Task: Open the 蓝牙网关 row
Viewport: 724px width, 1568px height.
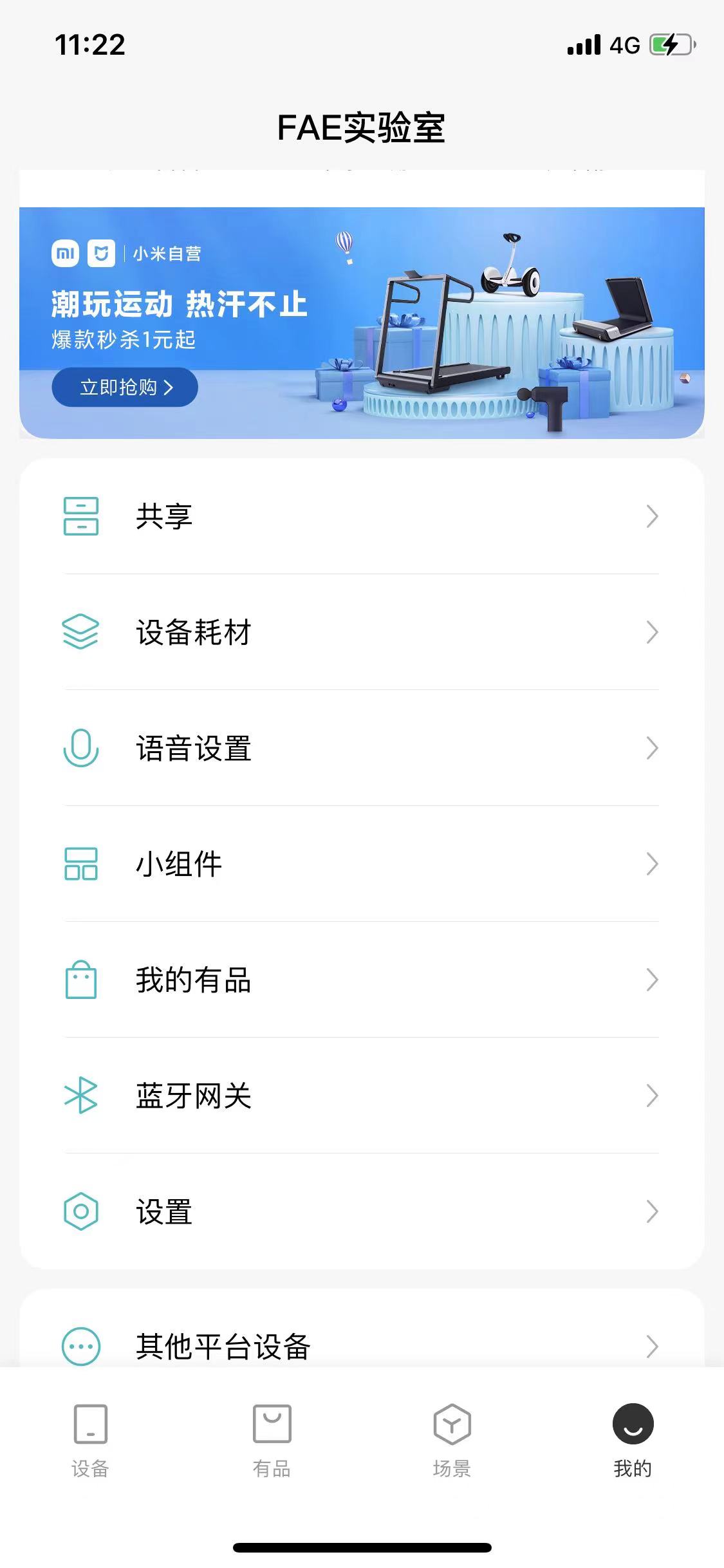Action: pyautogui.click(x=362, y=1096)
